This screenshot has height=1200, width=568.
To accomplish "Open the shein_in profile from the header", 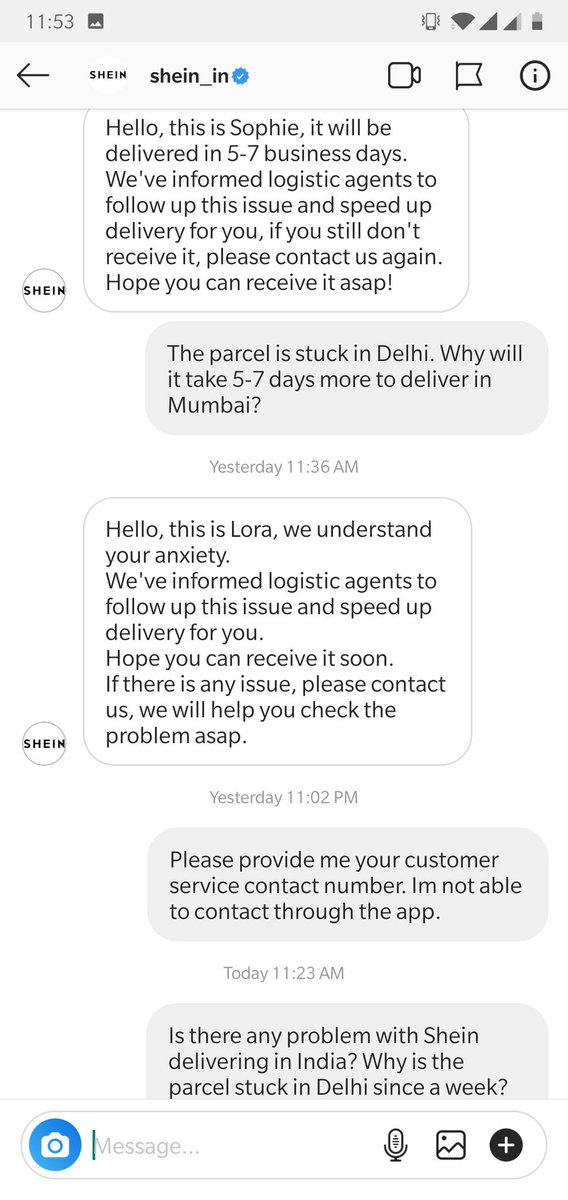I will click(x=189, y=76).
